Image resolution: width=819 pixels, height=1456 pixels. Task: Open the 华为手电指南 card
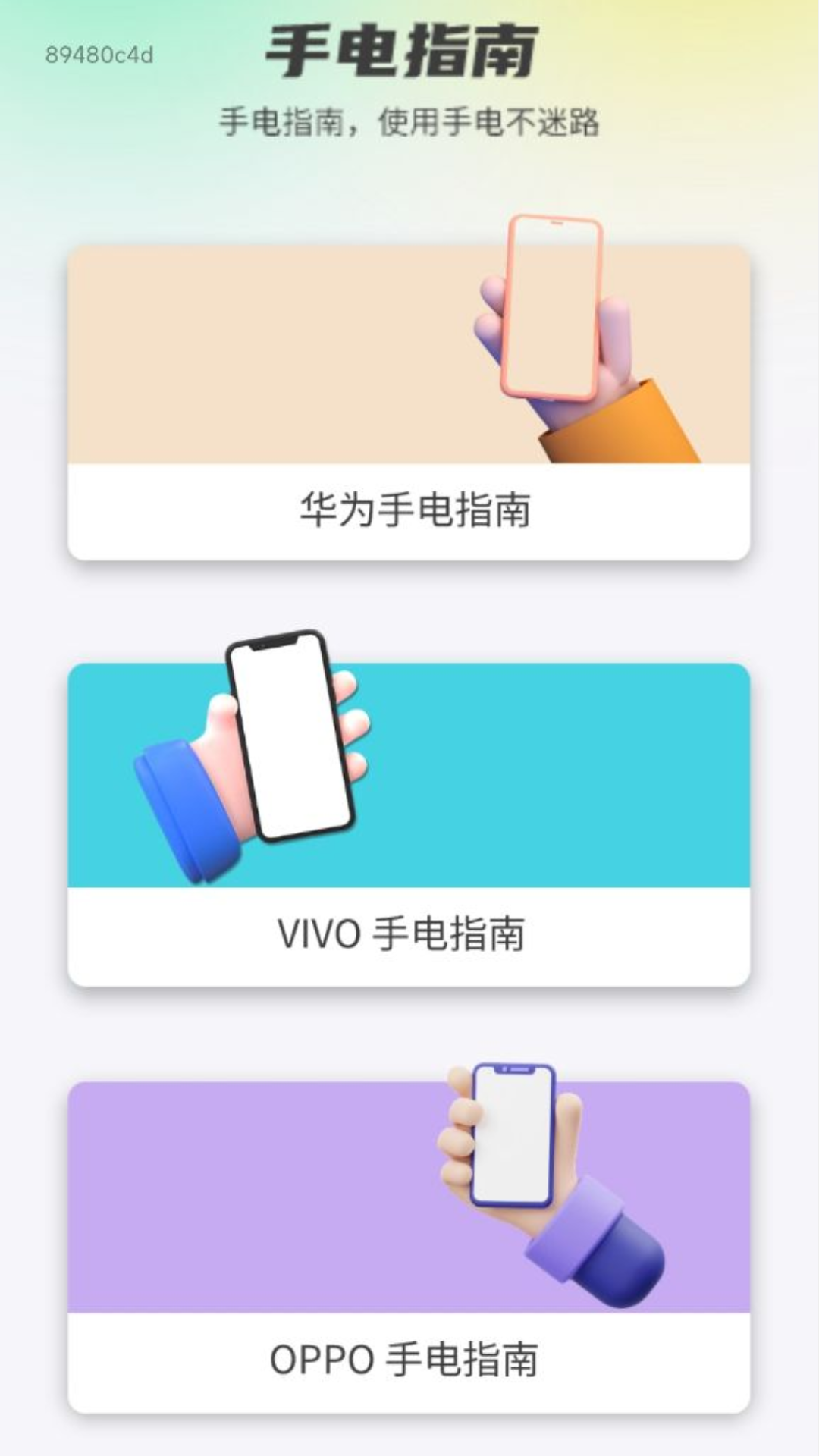(x=409, y=403)
